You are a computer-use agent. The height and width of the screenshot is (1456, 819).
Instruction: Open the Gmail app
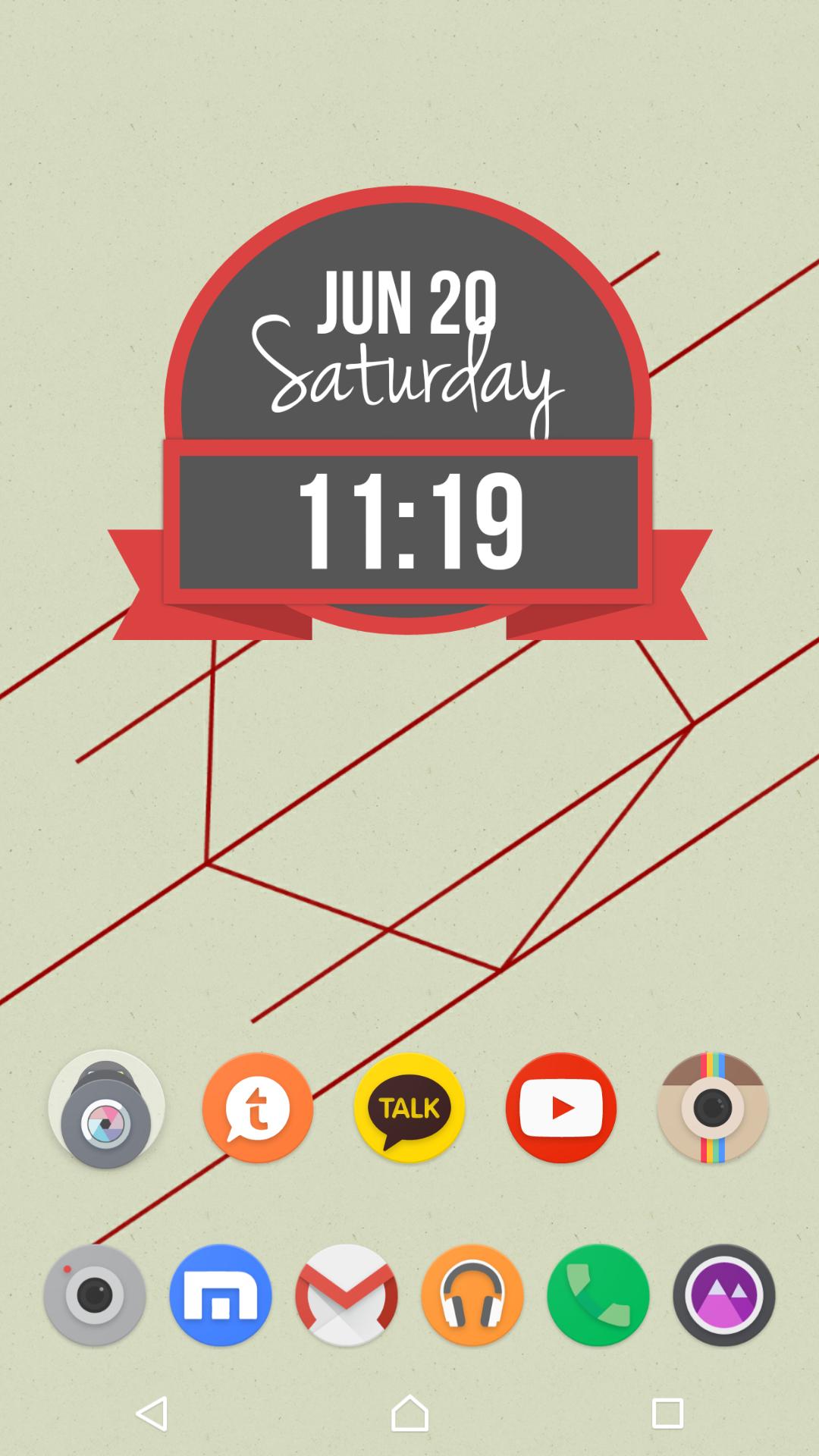click(x=347, y=1295)
